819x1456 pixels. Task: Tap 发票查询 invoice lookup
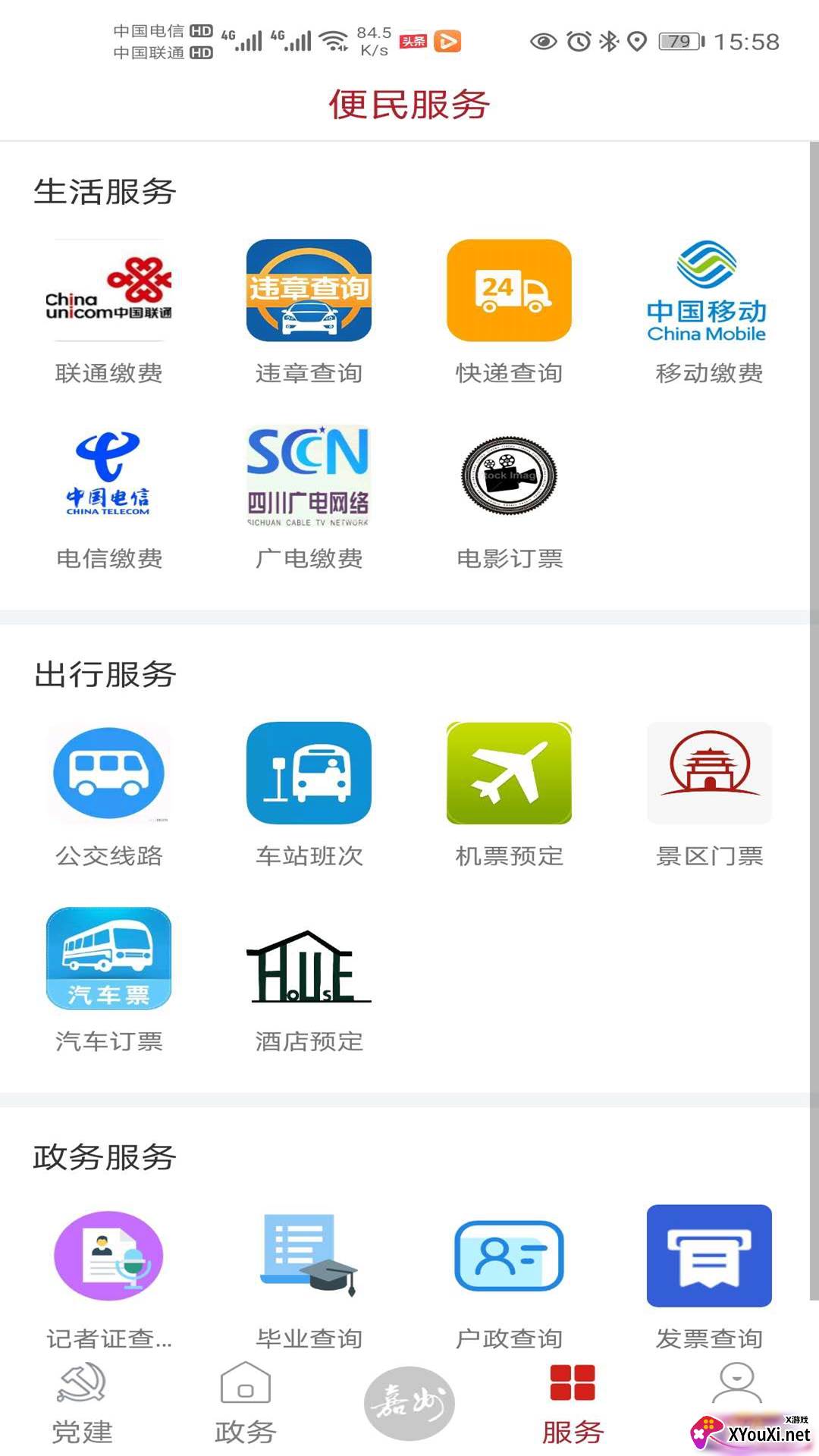708,1257
